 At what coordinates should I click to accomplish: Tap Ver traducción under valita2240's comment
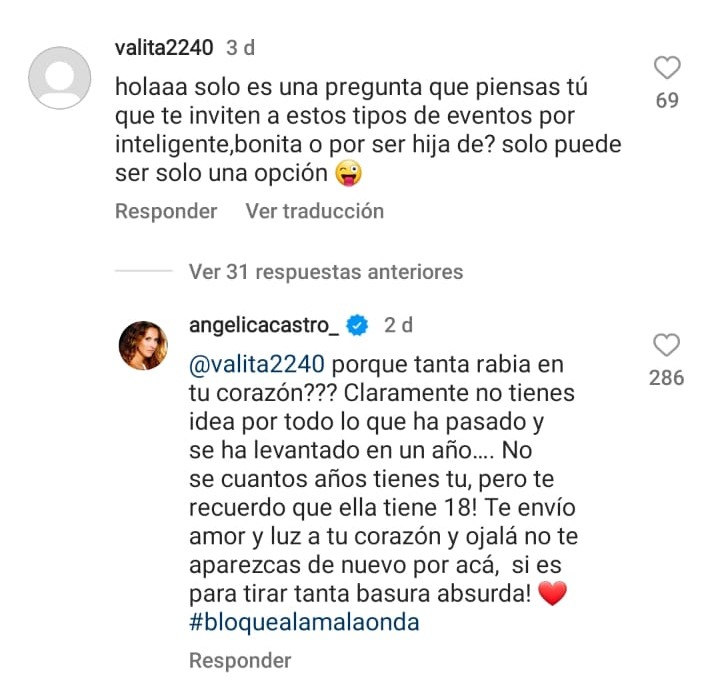click(314, 211)
